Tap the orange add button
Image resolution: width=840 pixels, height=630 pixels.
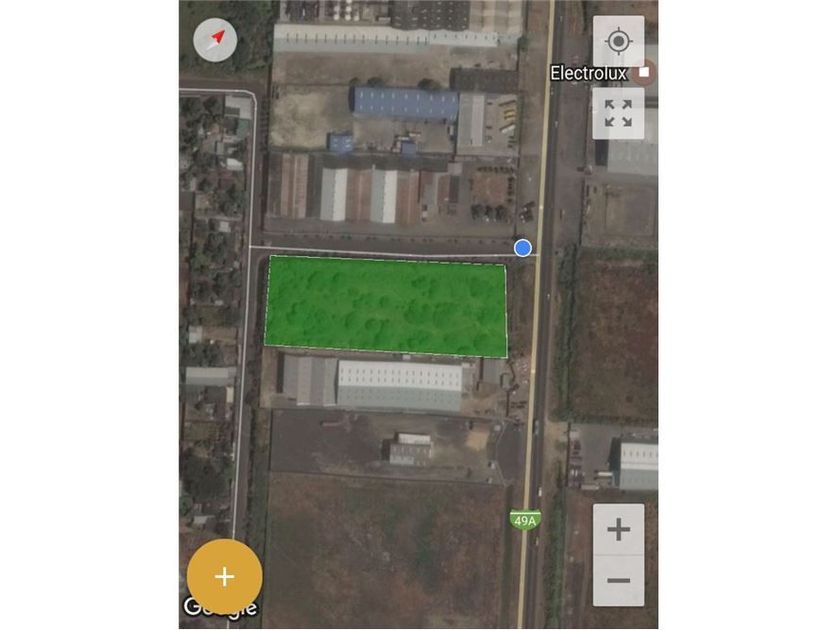(224, 577)
